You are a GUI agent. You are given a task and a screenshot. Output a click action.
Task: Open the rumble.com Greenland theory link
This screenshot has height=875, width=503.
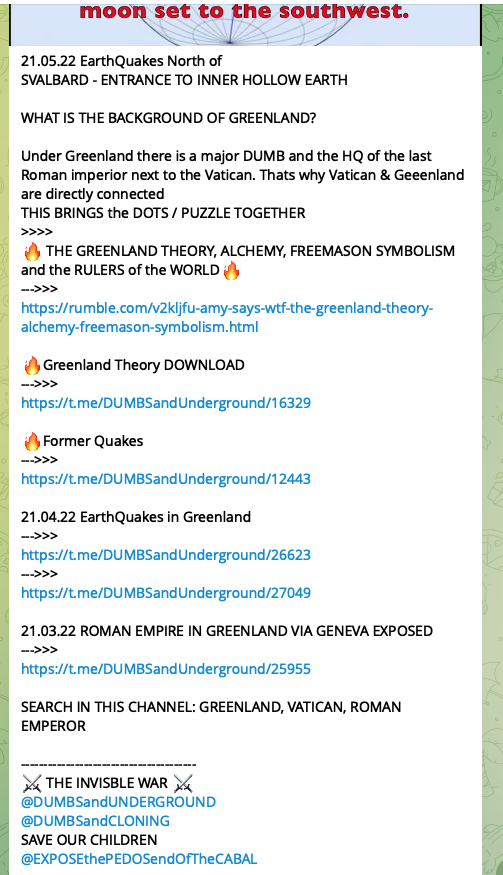click(227, 318)
